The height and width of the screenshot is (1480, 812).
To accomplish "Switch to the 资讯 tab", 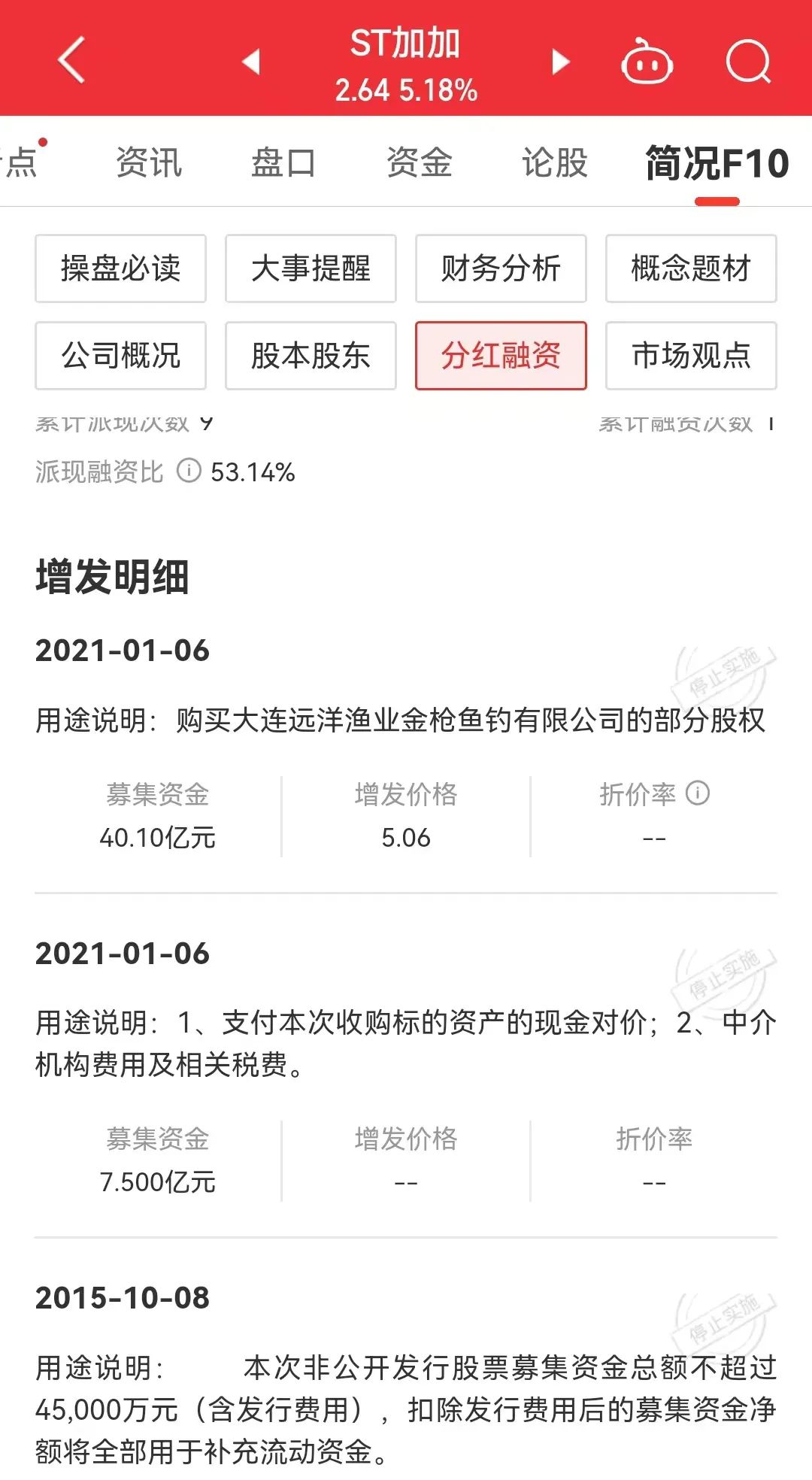I will [149, 162].
